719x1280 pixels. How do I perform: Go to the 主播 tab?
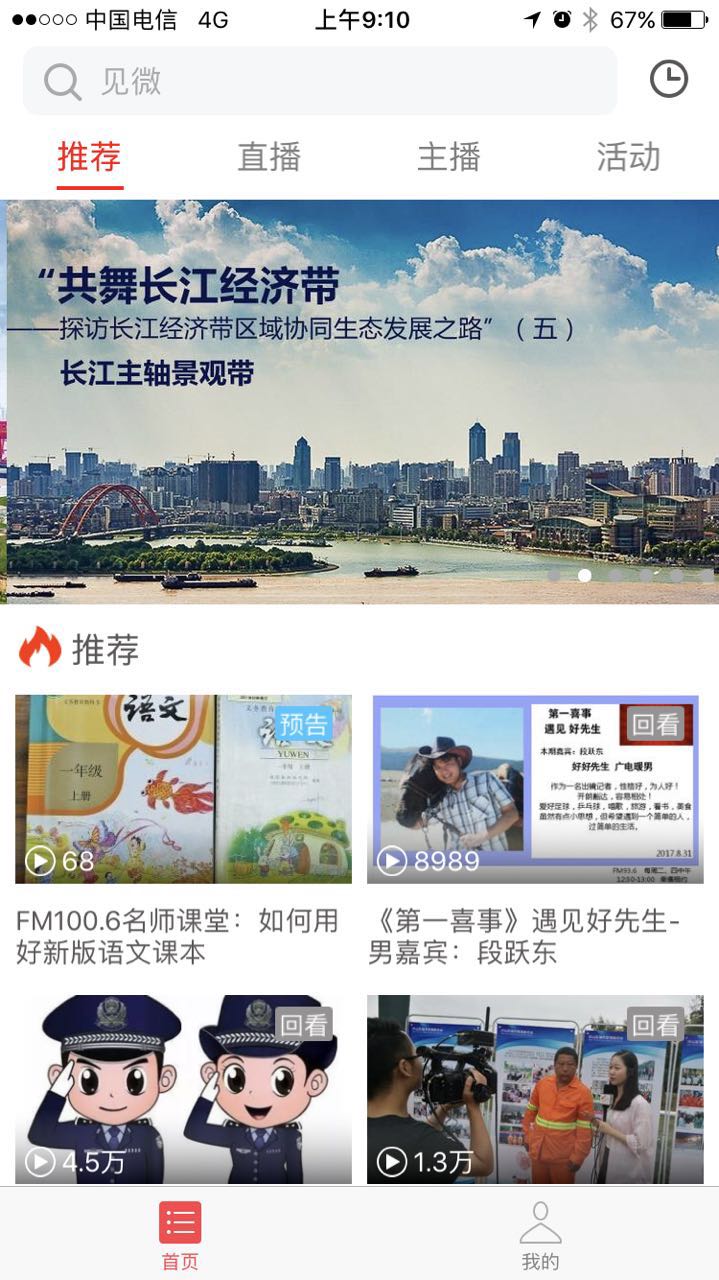(x=449, y=157)
